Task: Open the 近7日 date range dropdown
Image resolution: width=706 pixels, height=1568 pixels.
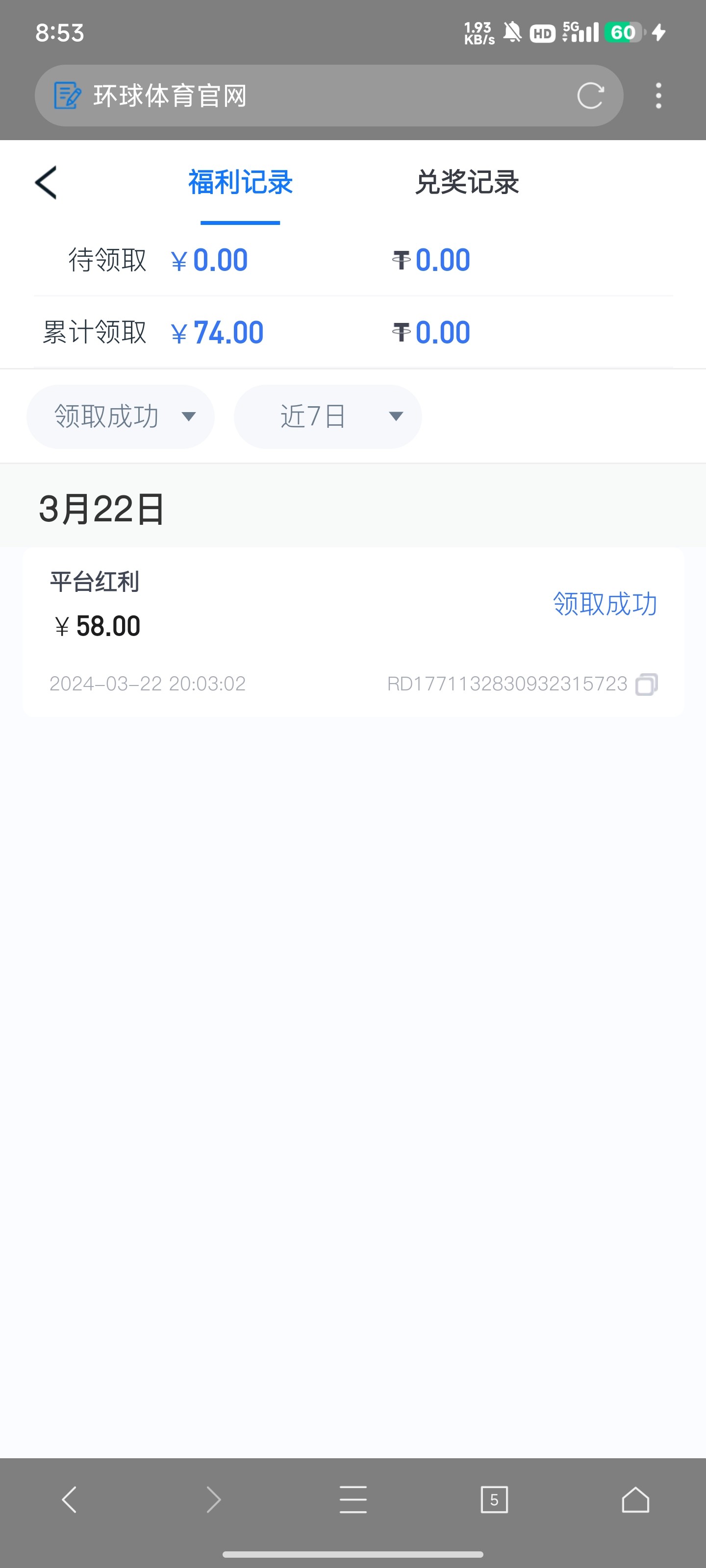Action: tap(328, 416)
